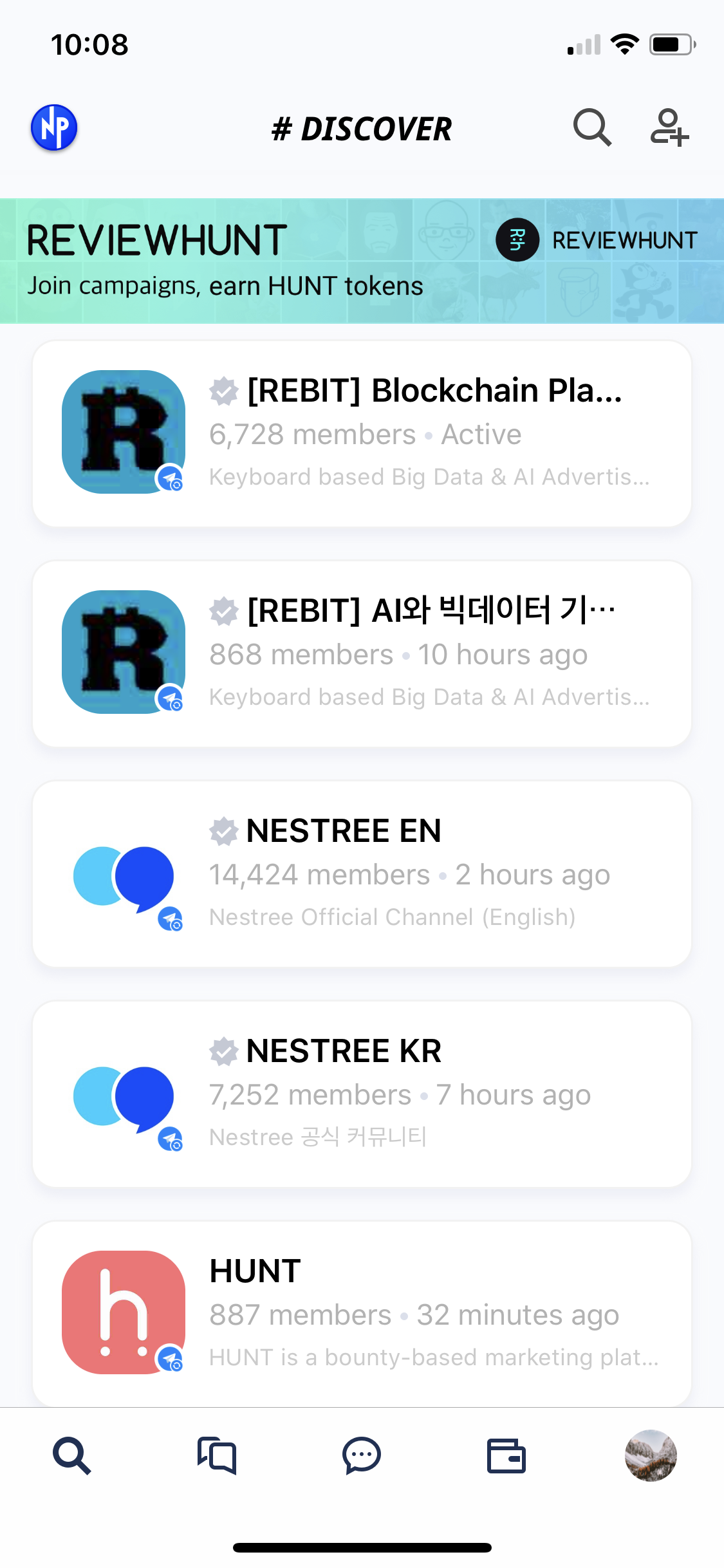
Task: Open the HUNT channel card
Action: click(x=362, y=1313)
